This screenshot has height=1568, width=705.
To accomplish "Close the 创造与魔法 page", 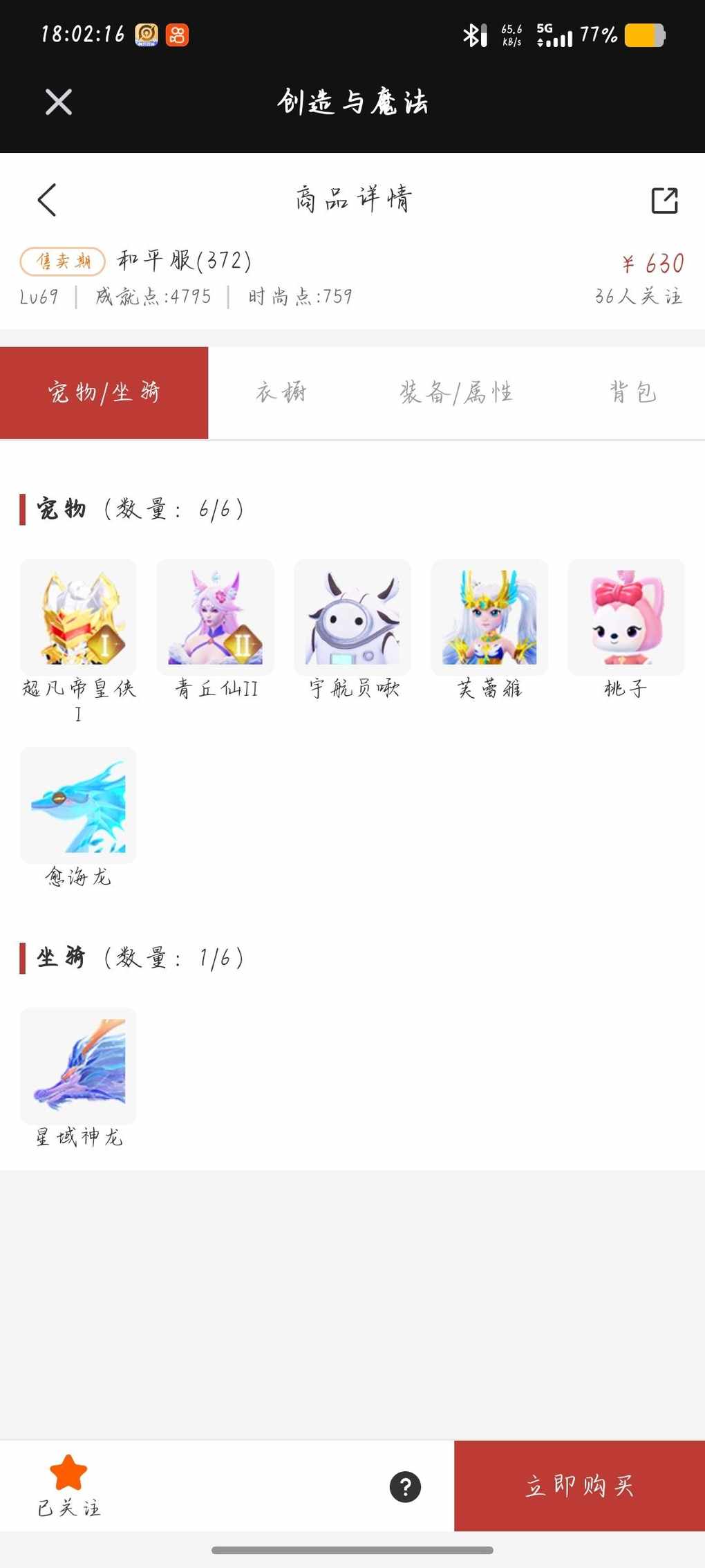I will click(59, 102).
